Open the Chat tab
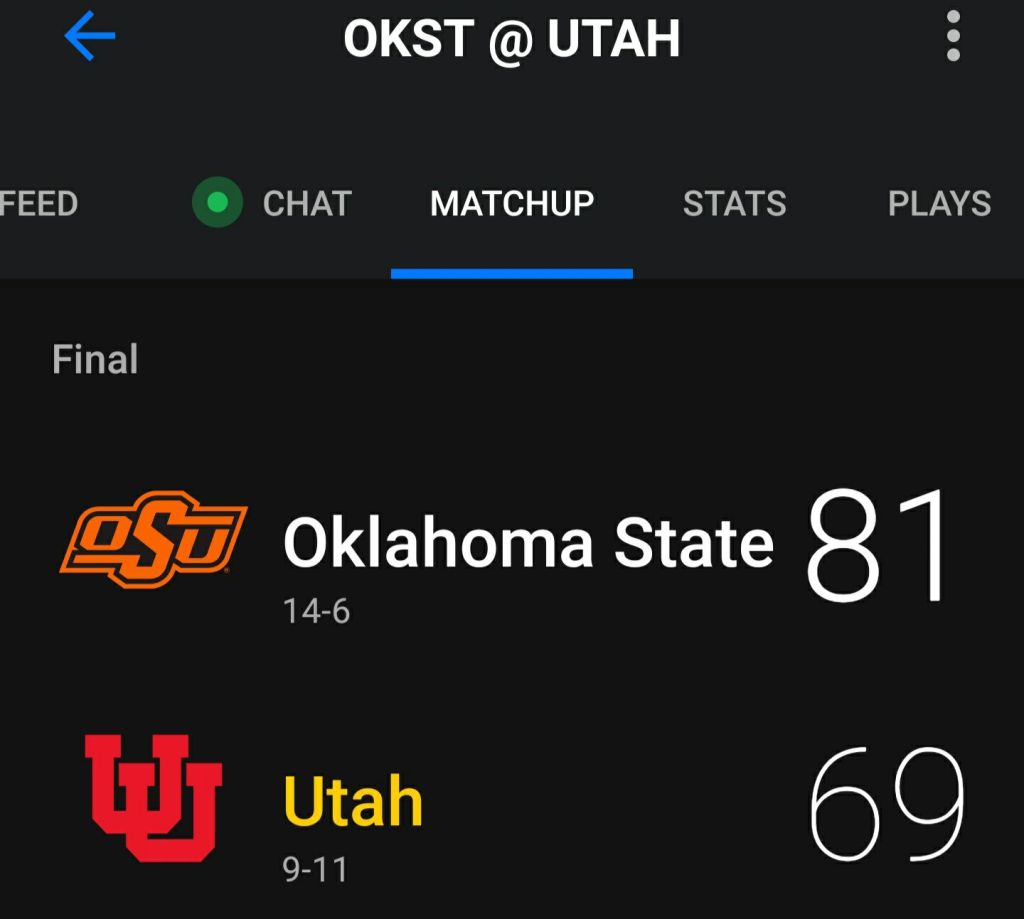Viewport: 1024px width, 919px height. pyautogui.click(x=306, y=204)
